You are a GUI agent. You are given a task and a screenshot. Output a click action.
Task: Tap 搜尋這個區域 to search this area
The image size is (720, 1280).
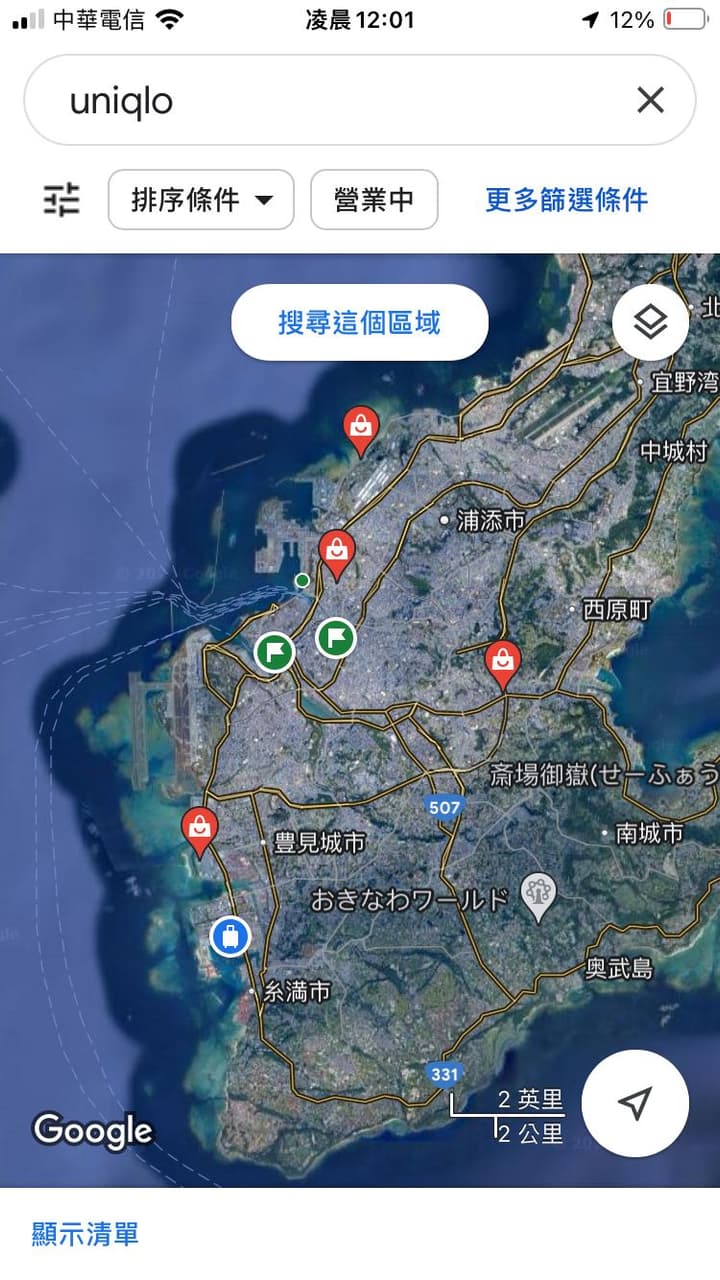[x=359, y=322]
